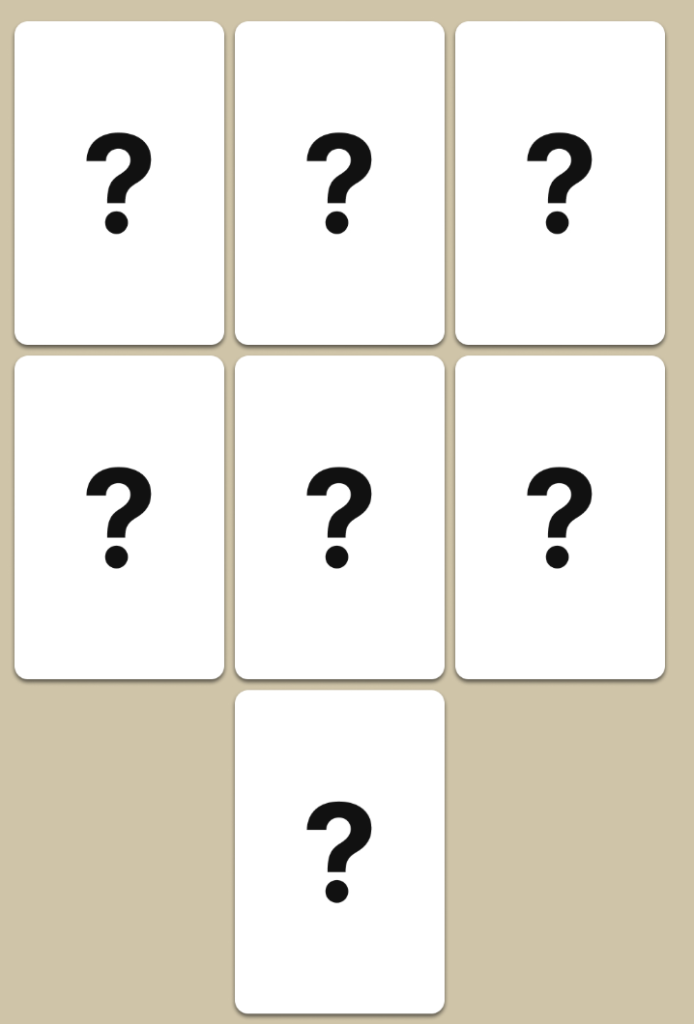Screen dimensions: 694x1024
Task: Flip the left card in the second row
Action: pyautogui.click(x=119, y=517)
